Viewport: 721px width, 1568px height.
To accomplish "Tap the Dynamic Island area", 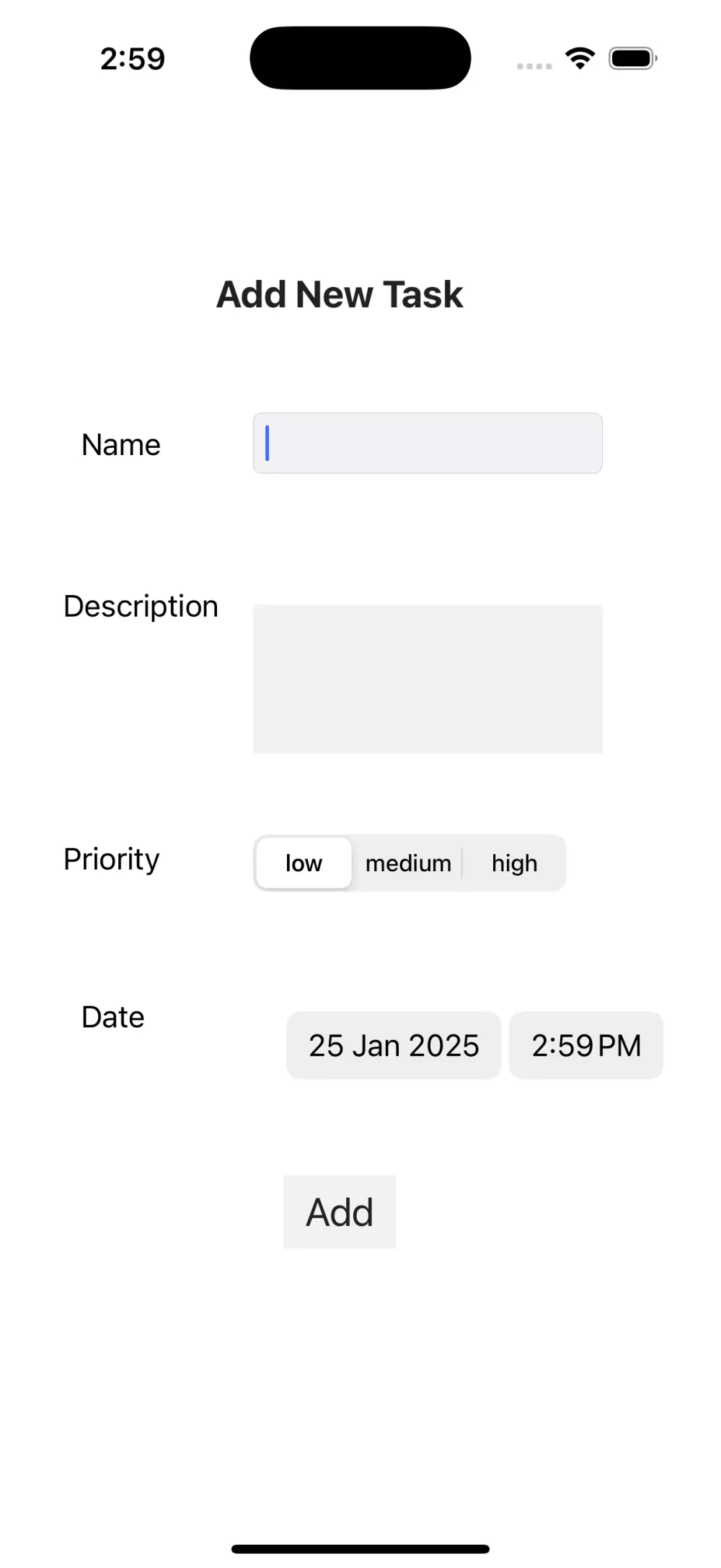I will 359,57.
